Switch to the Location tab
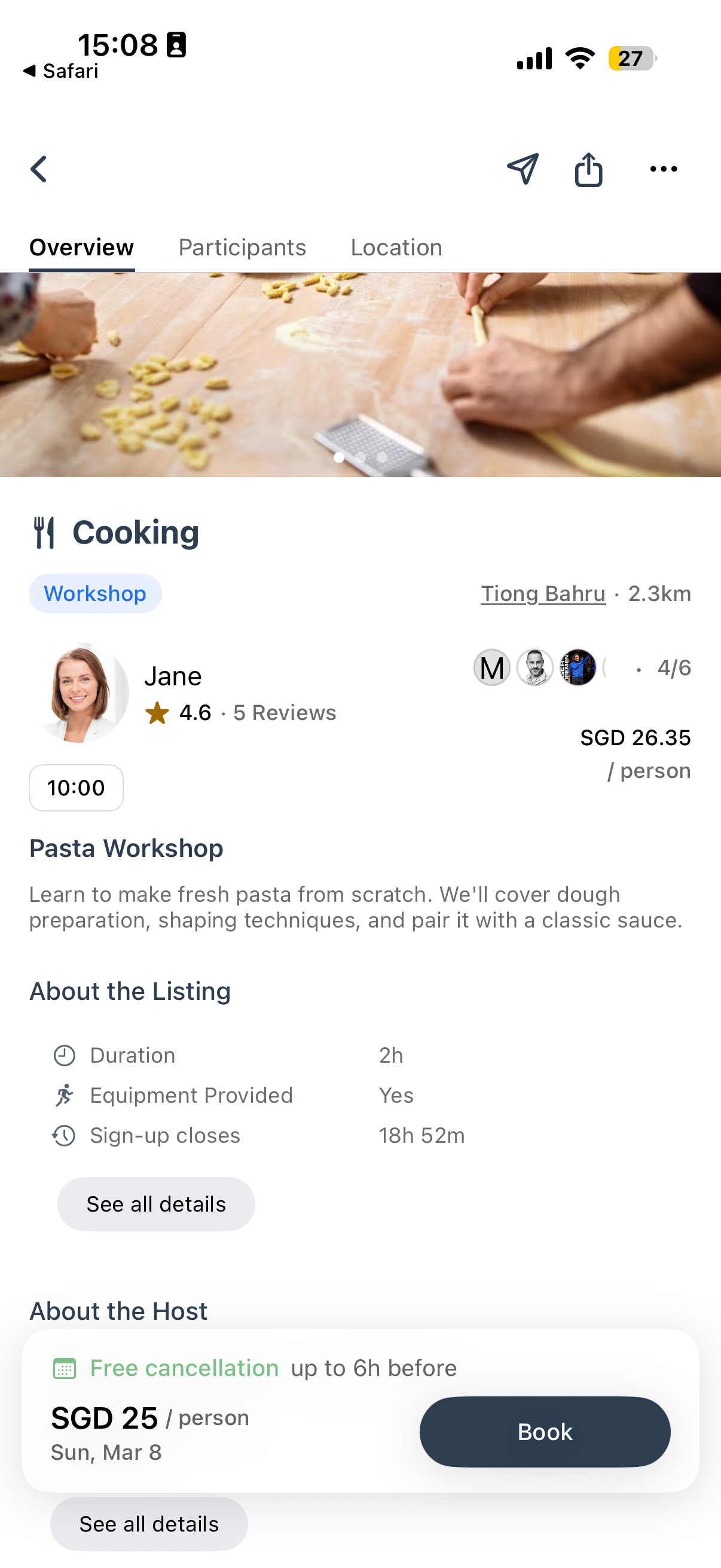This screenshot has width=721, height=1568. click(396, 248)
